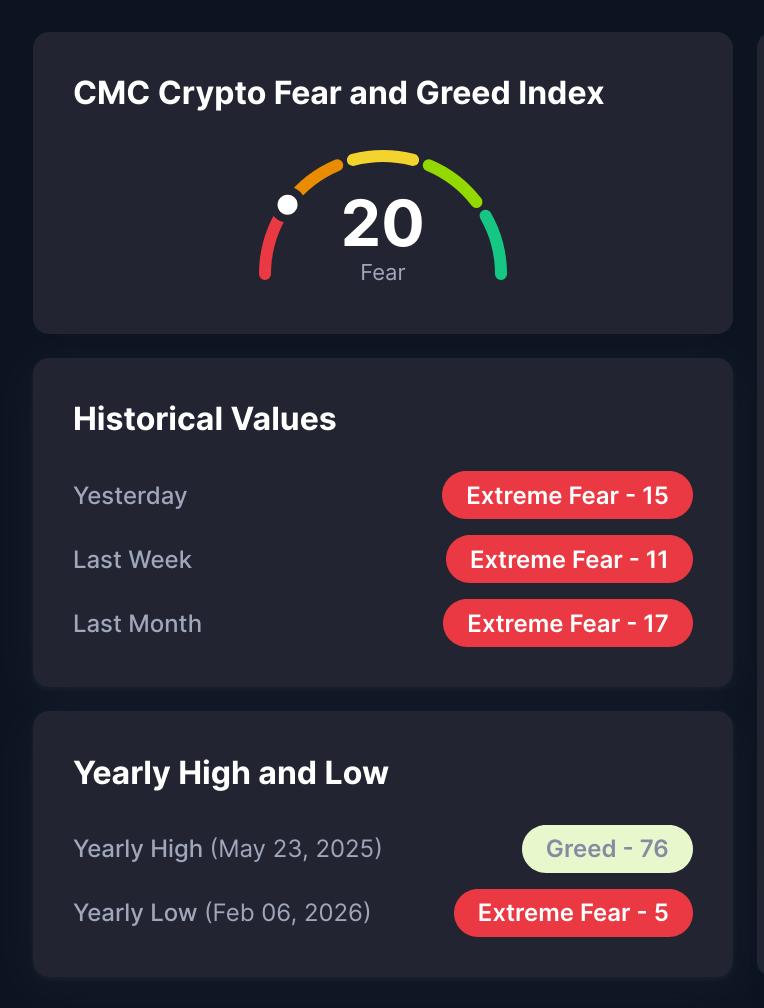This screenshot has width=764, height=1008.
Task: Click the red Extreme Fear gauge segment
Action: pyautogui.click(x=268, y=245)
